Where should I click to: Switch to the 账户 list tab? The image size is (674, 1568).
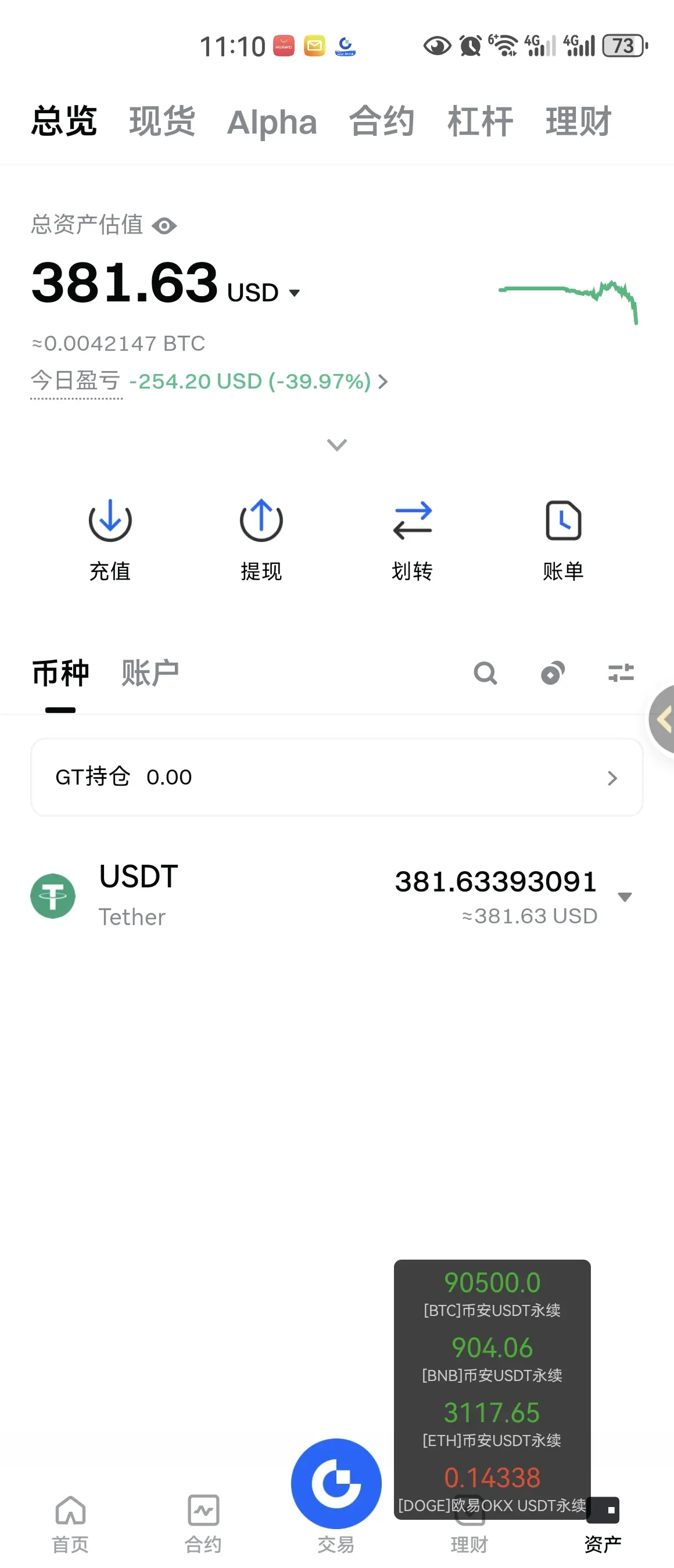coord(150,673)
